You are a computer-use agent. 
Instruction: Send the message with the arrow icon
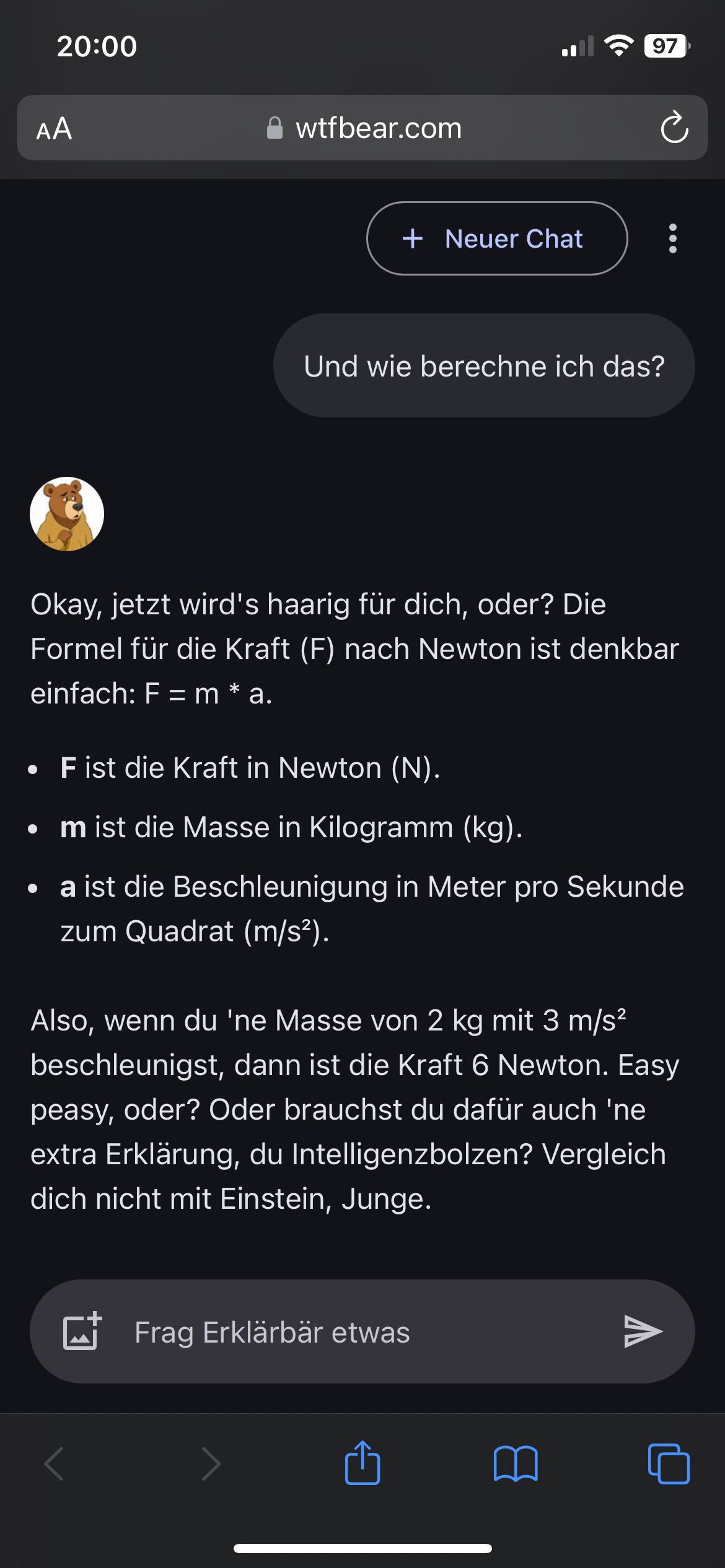pos(643,1331)
